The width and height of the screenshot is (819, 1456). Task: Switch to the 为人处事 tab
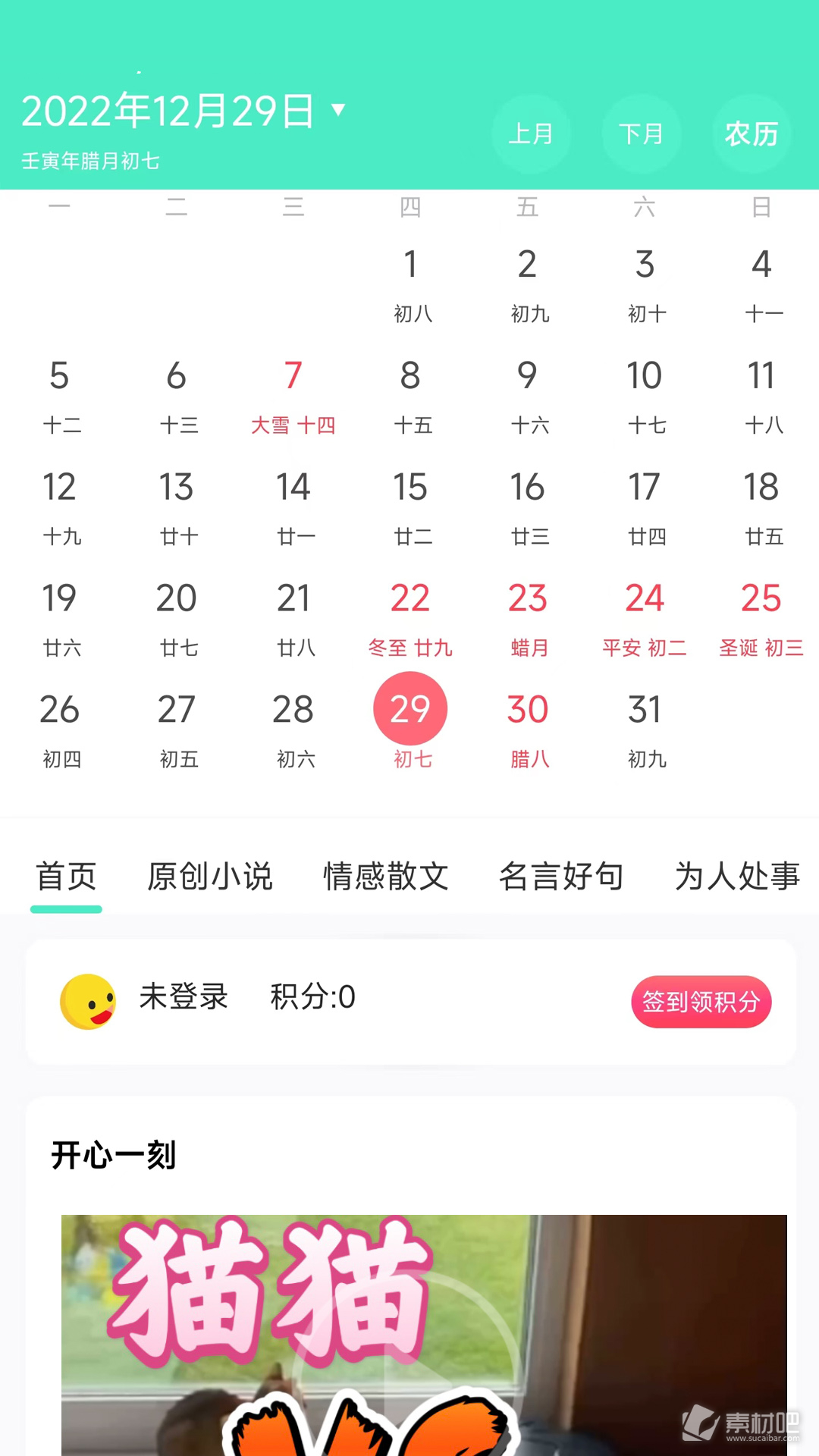(737, 876)
